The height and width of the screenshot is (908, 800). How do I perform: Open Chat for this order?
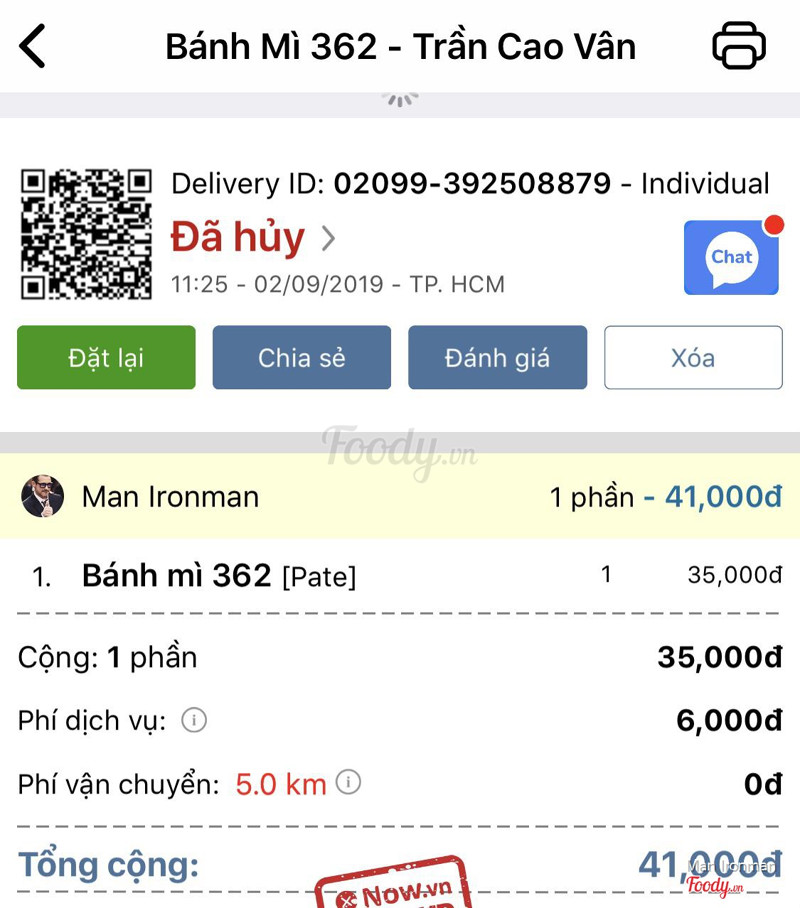pyautogui.click(x=731, y=258)
